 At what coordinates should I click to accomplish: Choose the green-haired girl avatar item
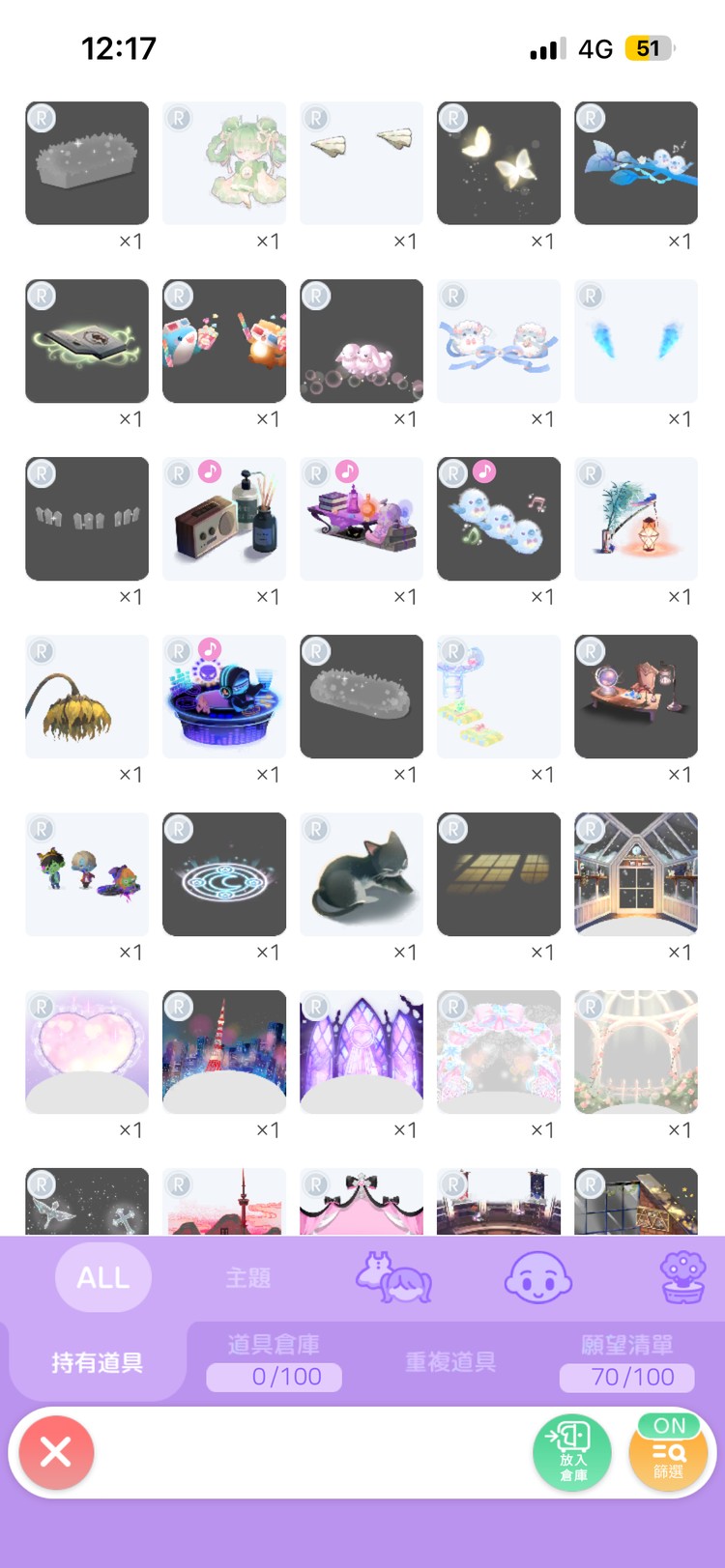tap(224, 163)
